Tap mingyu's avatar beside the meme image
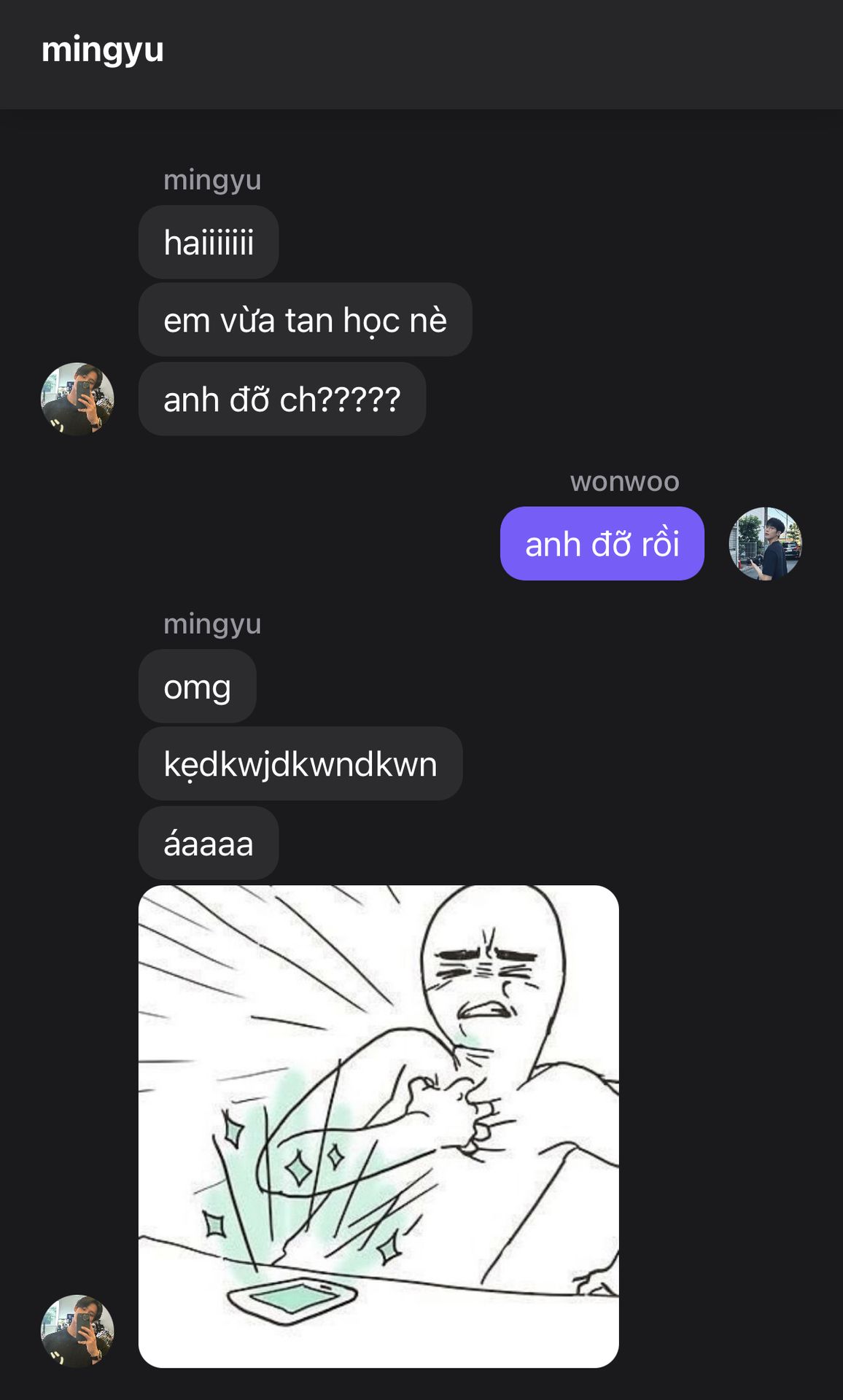The width and height of the screenshot is (843, 1400). [77, 1331]
